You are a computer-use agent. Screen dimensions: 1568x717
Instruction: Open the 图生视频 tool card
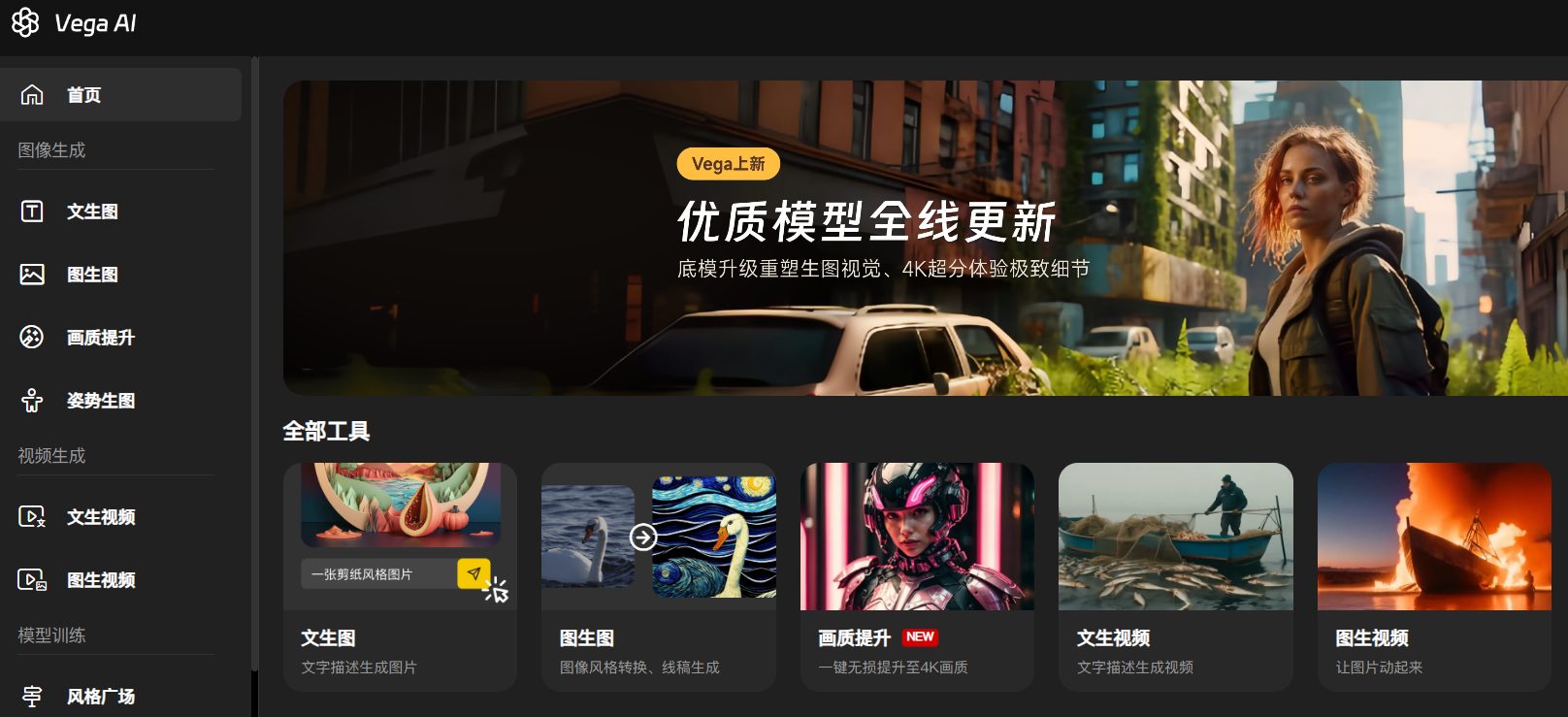pos(1433,576)
